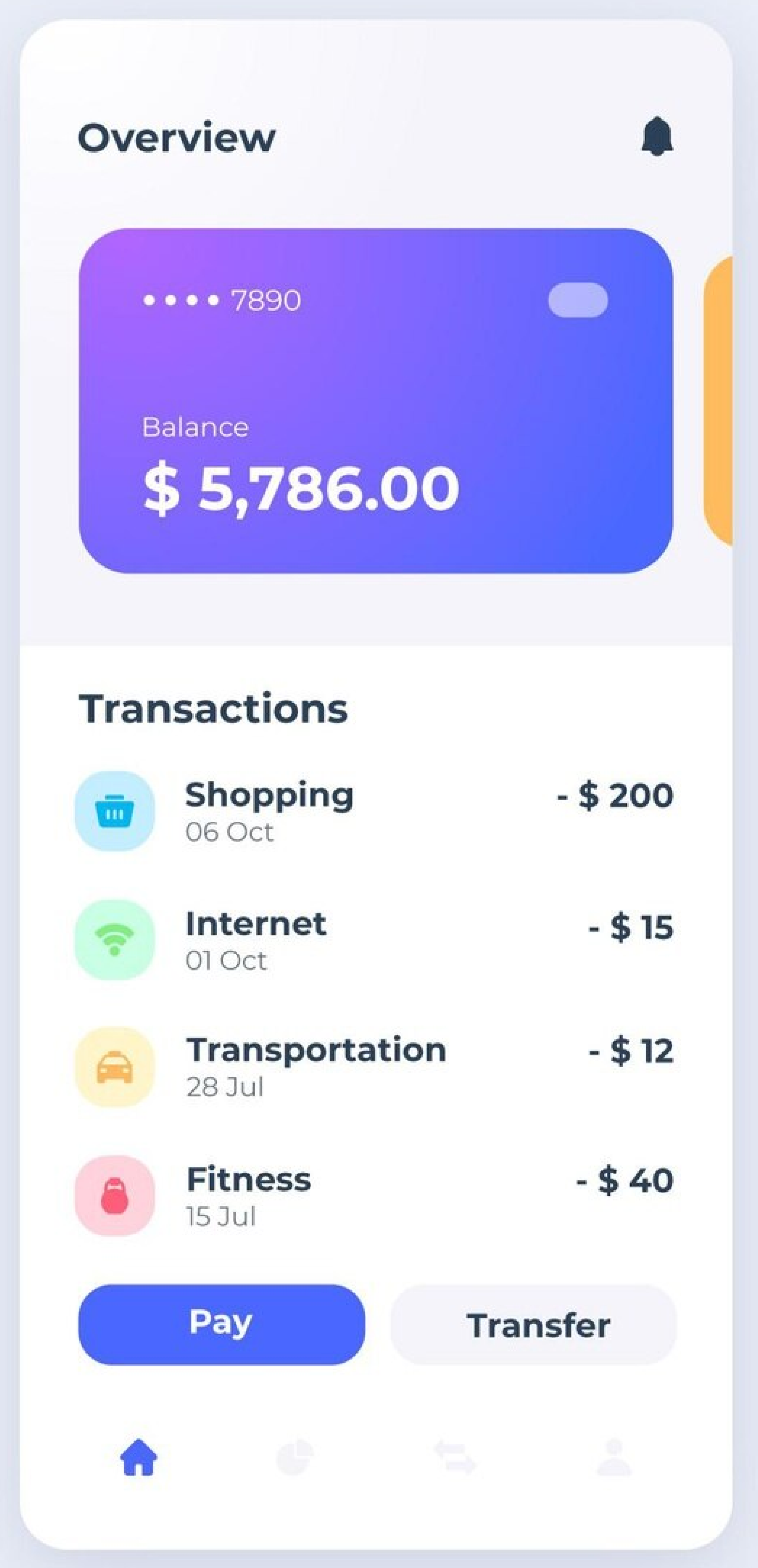Image resolution: width=758 pixels, height=1568 pixels.
Task: Open the transfers arrows tab
Action: [x=455, y=1457]
